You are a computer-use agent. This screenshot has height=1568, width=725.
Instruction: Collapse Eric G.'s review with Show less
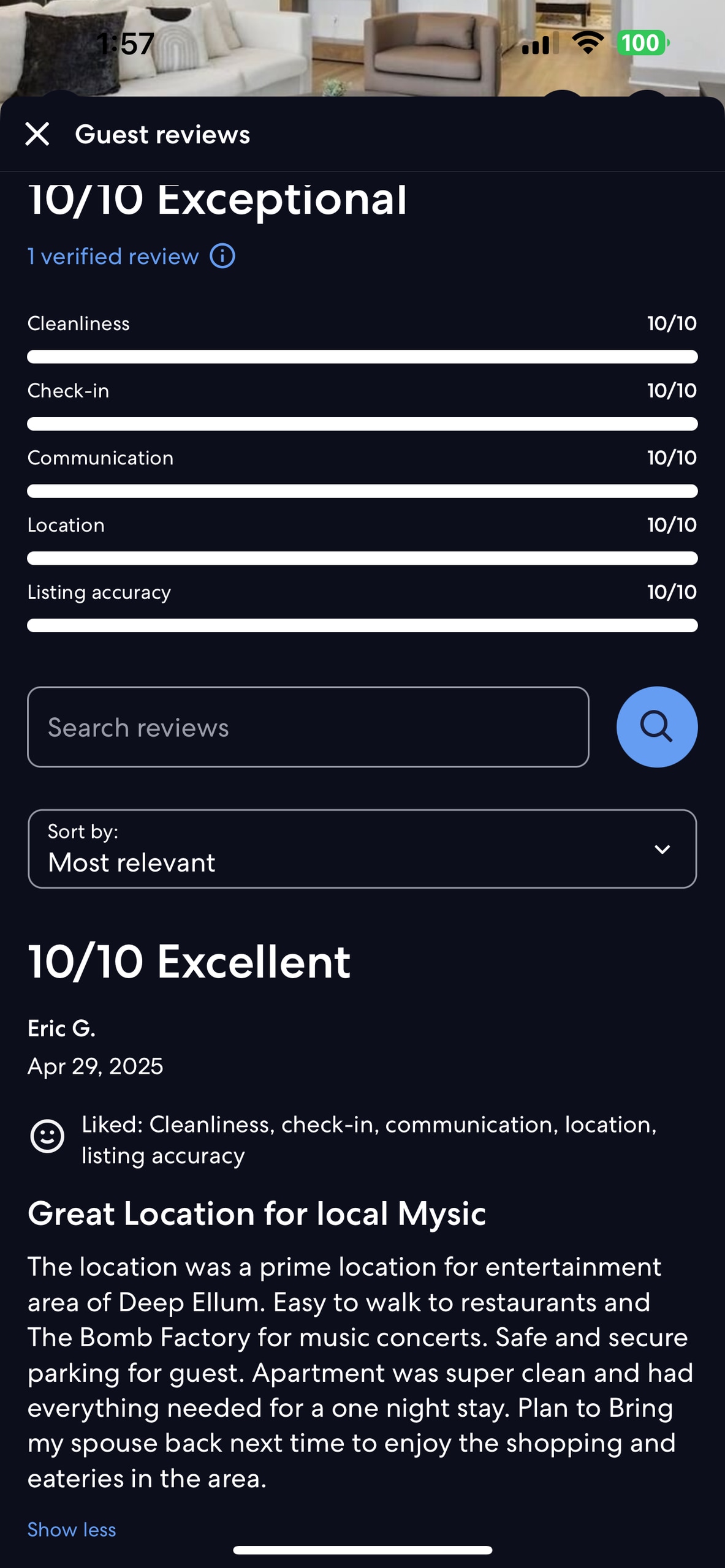(x=72, y=1529)
